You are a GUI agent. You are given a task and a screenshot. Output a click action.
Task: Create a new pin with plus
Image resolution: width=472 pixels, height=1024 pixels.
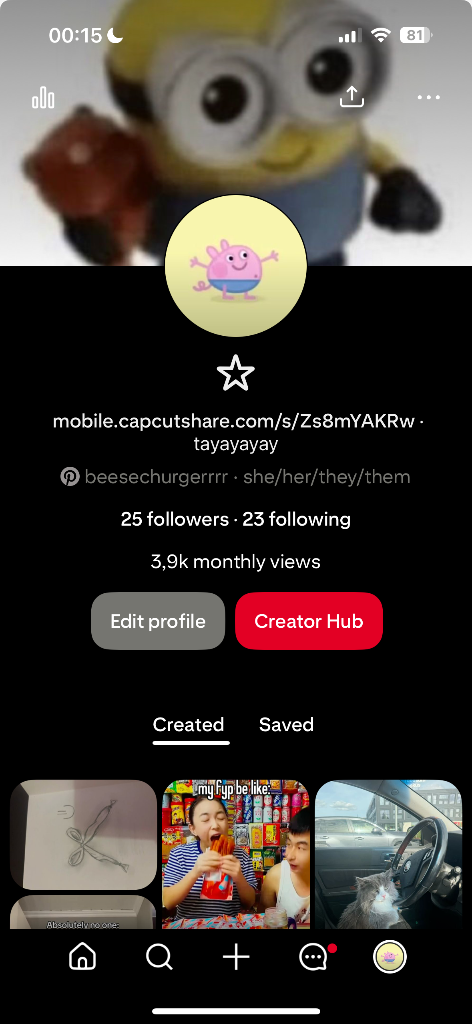coord(236,957)
